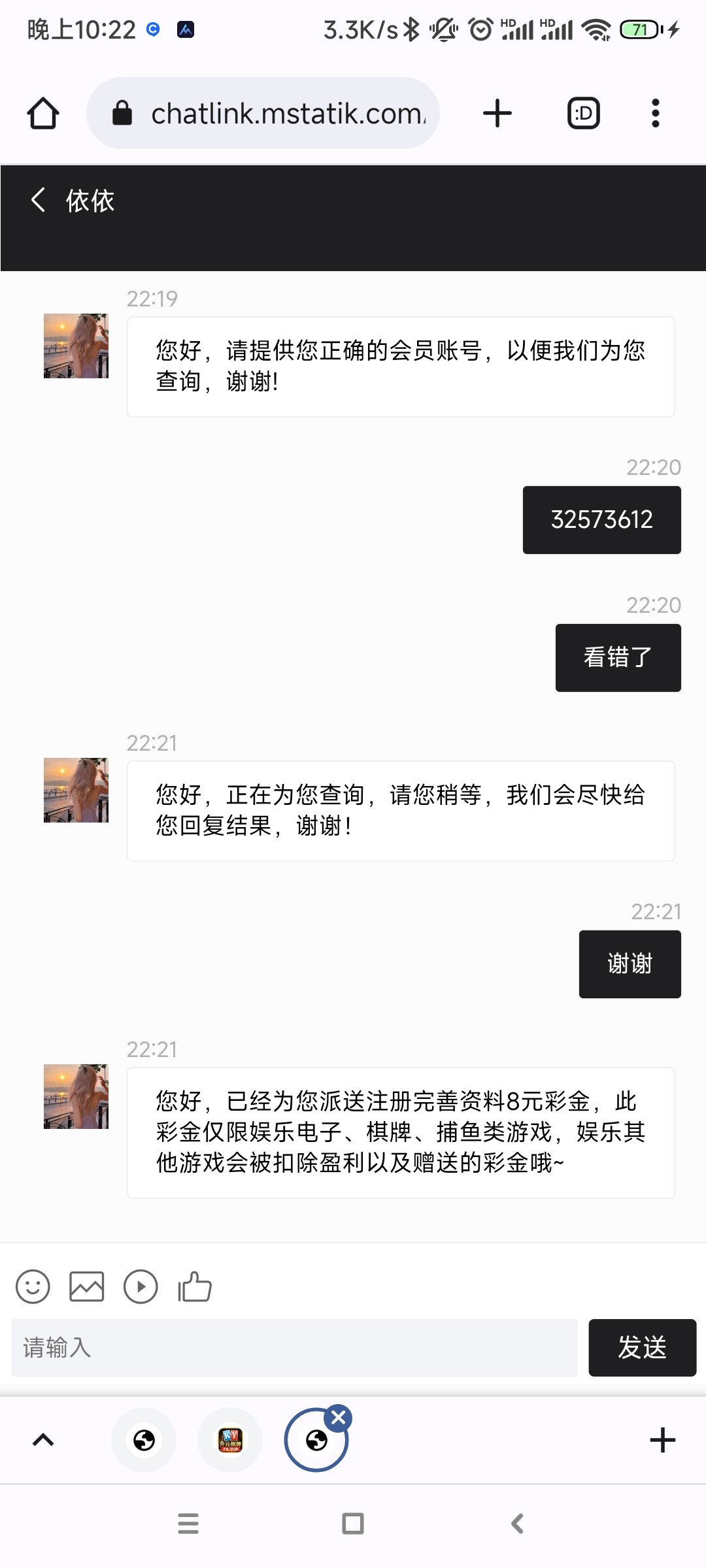Image resolution: width=706 pixels, height=1568 pixels.
Task: Switch to the KY game tab
Action: [230, 1440]
